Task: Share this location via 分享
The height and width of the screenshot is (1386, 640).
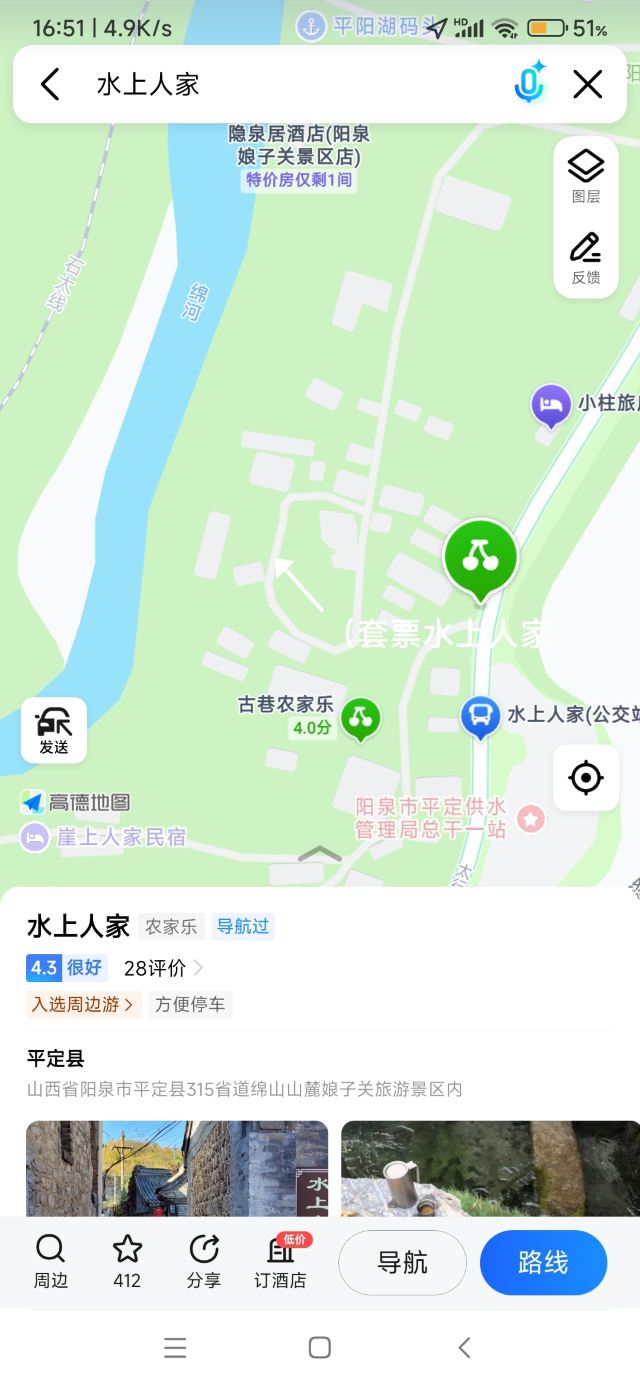Action: pyautogui.click(x=204, y=1261)
